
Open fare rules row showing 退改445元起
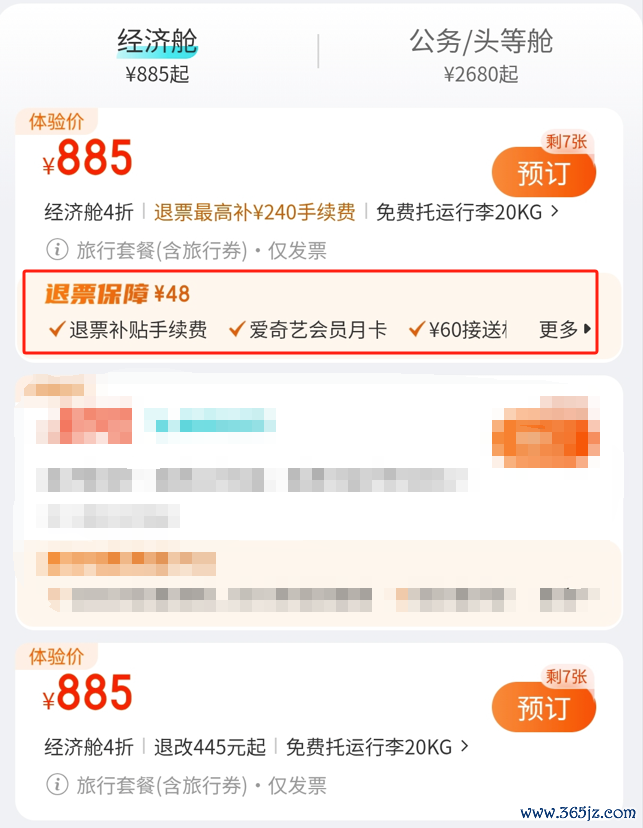[x=256, y=747]
